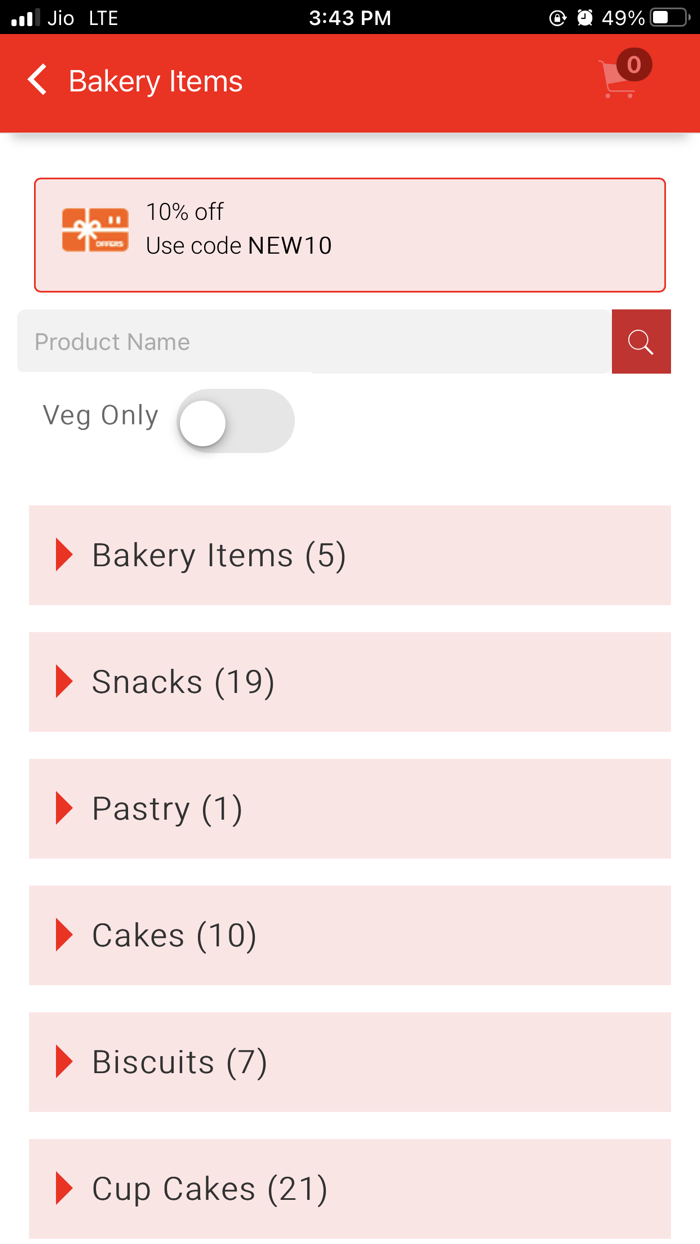Expand the Snacks (19) category
Viewport: 700px width, 1244px height.
tap(350, 682)
